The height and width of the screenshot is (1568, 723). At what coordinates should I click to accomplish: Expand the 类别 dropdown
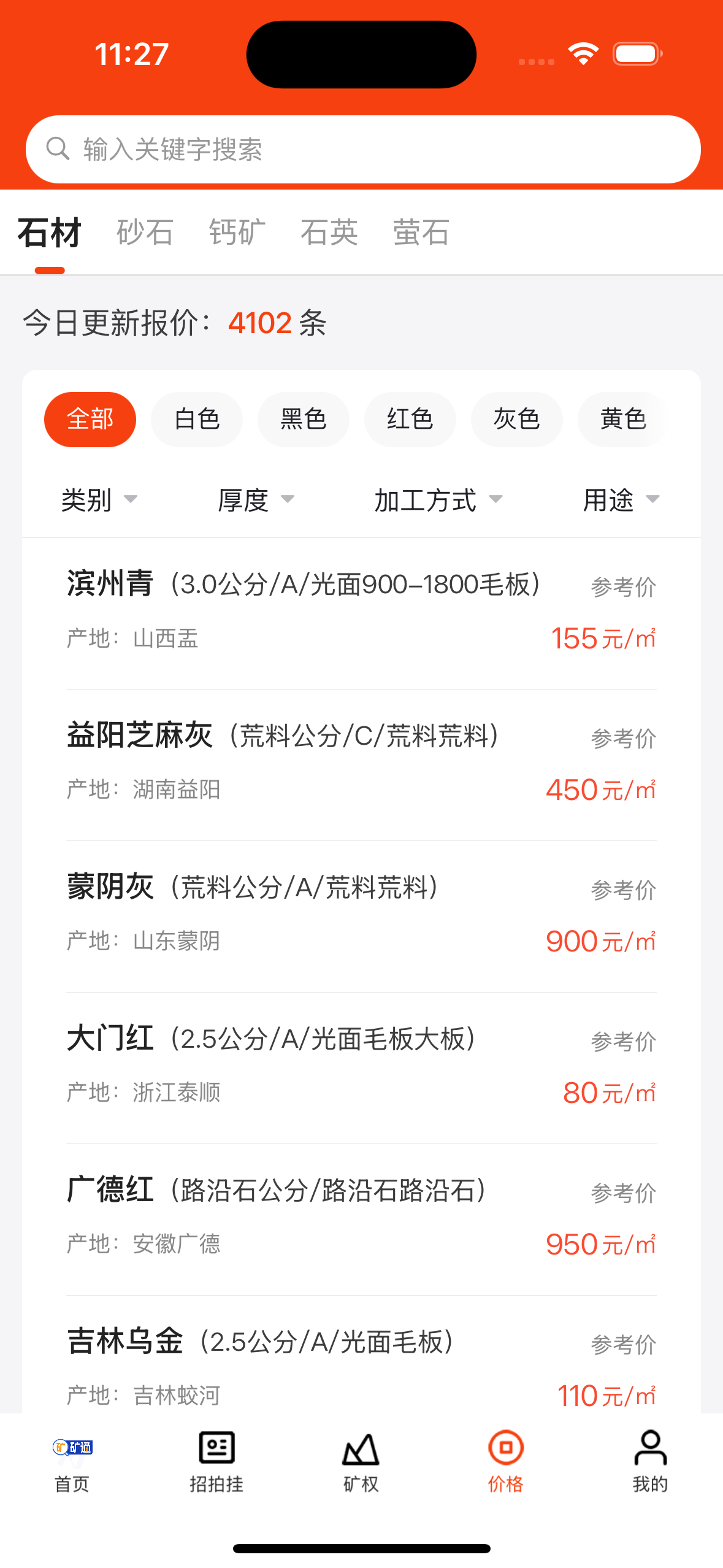(x=99, y=500)
